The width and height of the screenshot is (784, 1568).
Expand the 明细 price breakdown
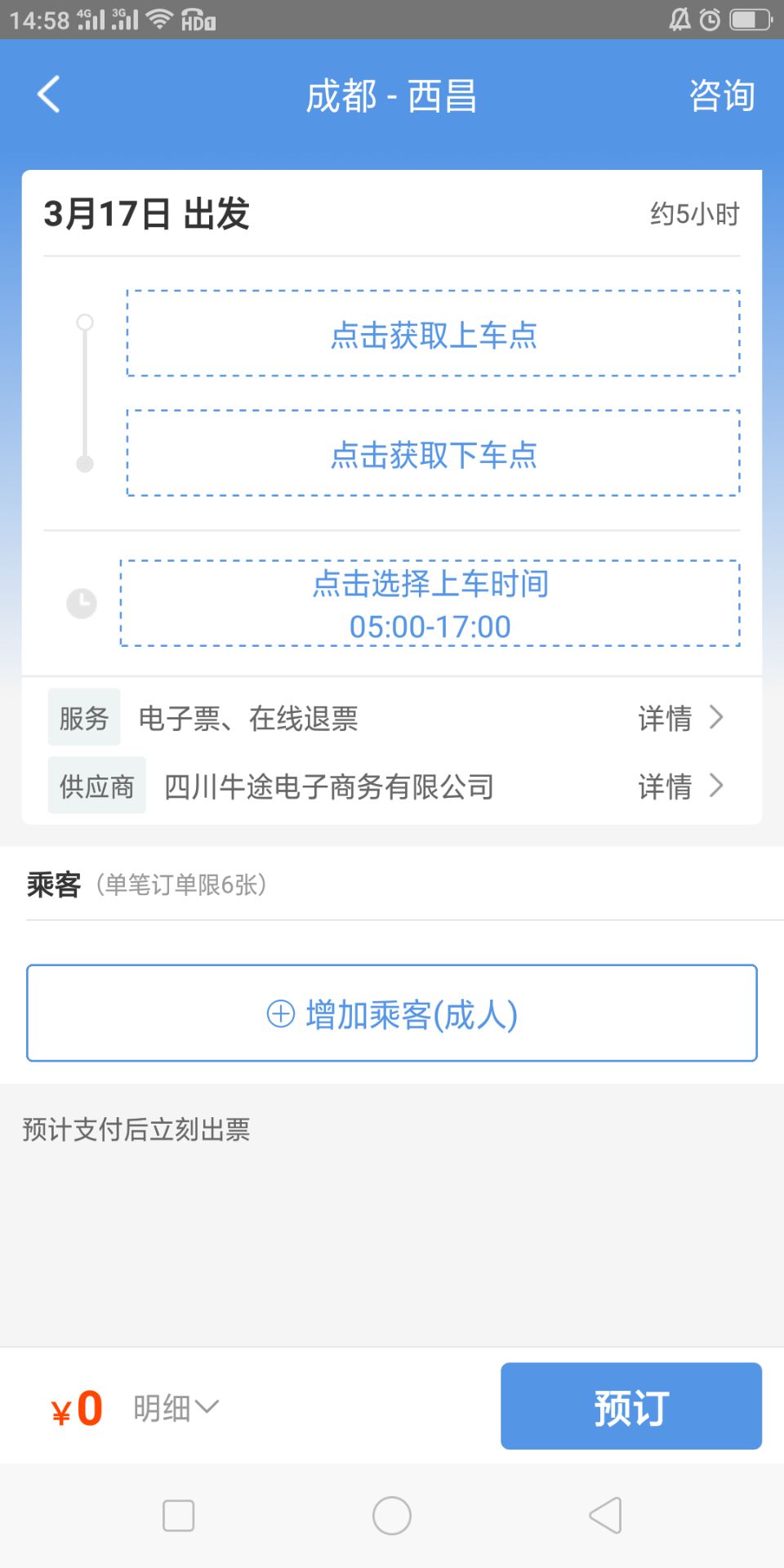tap(176, 1407)
